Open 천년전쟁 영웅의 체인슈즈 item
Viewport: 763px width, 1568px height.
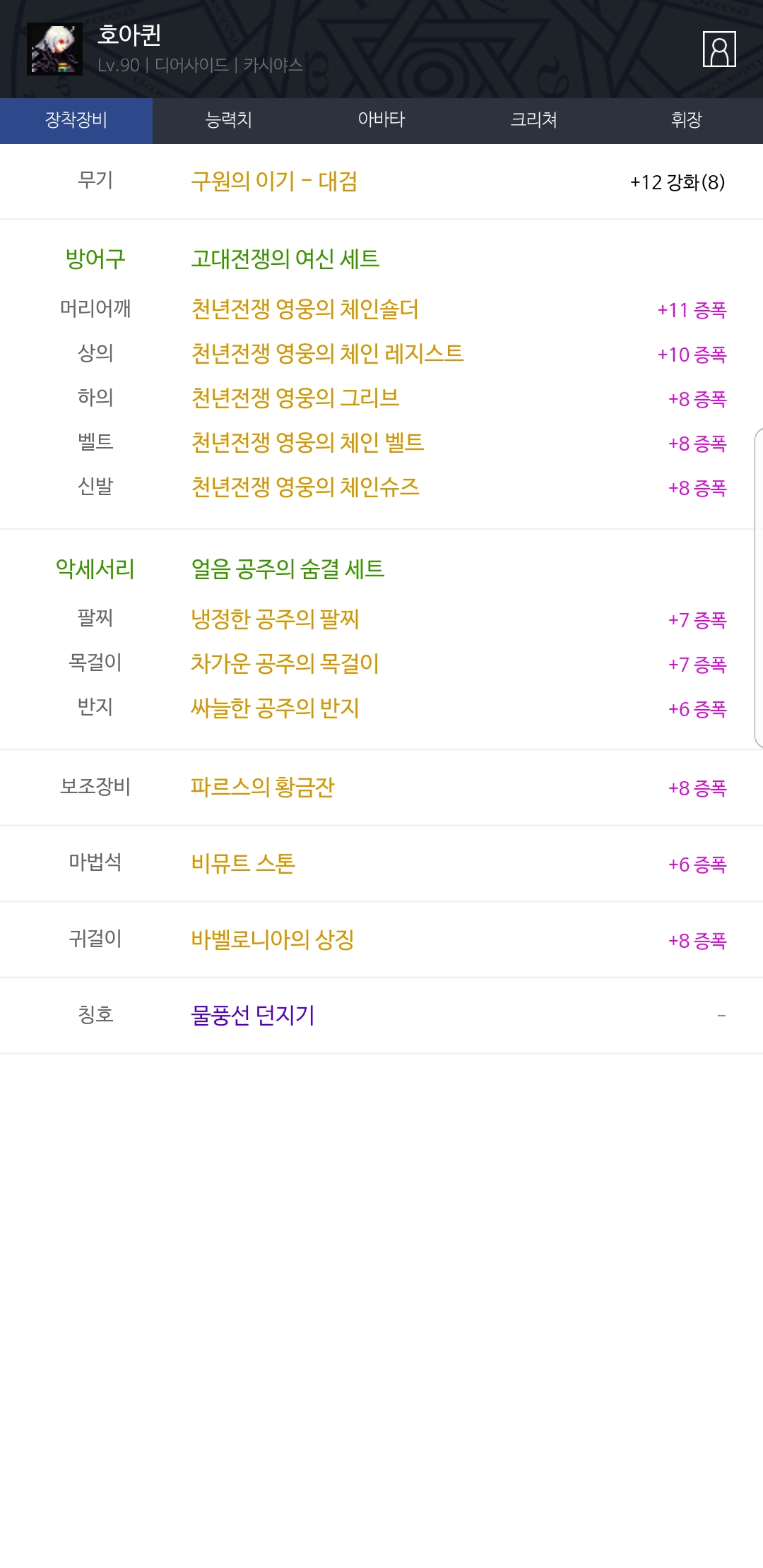[x=305, y=487]
